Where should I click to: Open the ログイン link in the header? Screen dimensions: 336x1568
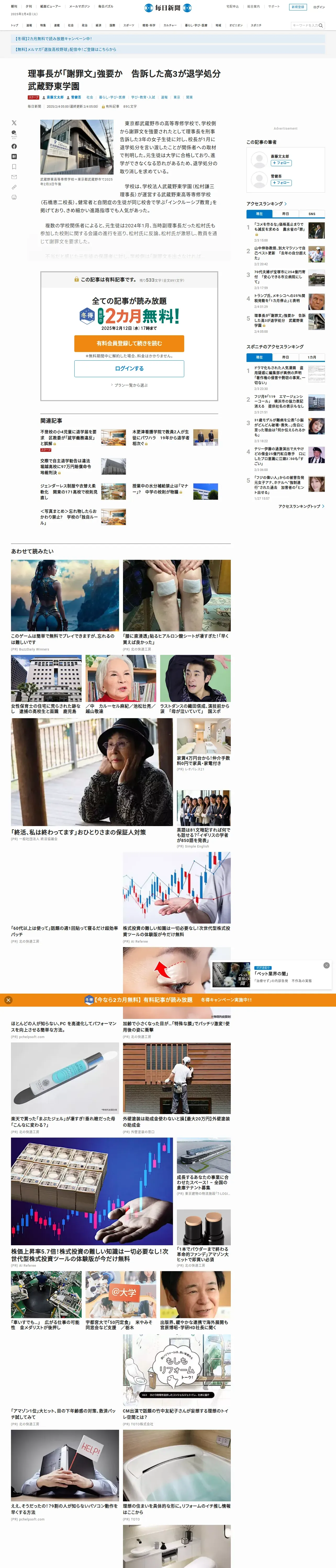319,7
